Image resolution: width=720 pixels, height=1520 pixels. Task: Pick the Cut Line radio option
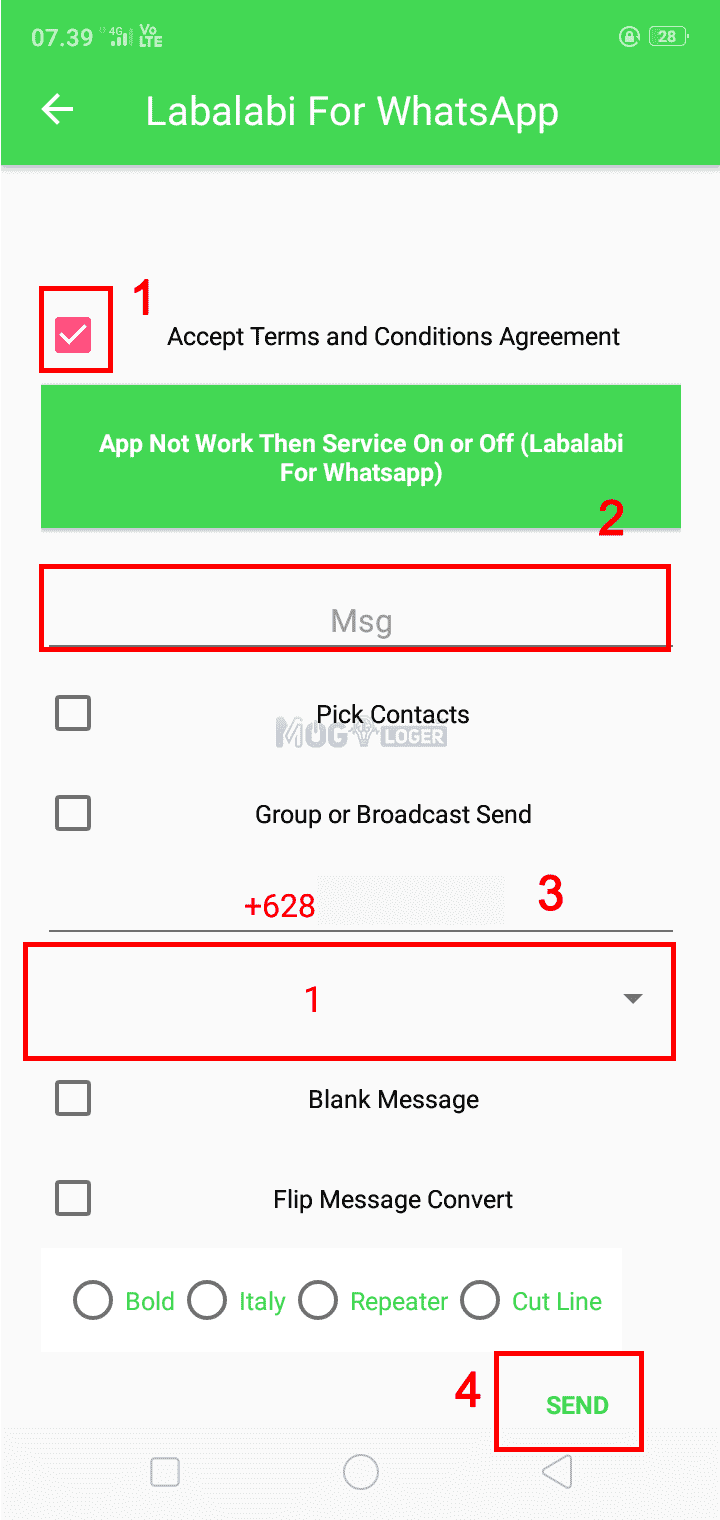pyautogui.click(x=480, y=1301)
